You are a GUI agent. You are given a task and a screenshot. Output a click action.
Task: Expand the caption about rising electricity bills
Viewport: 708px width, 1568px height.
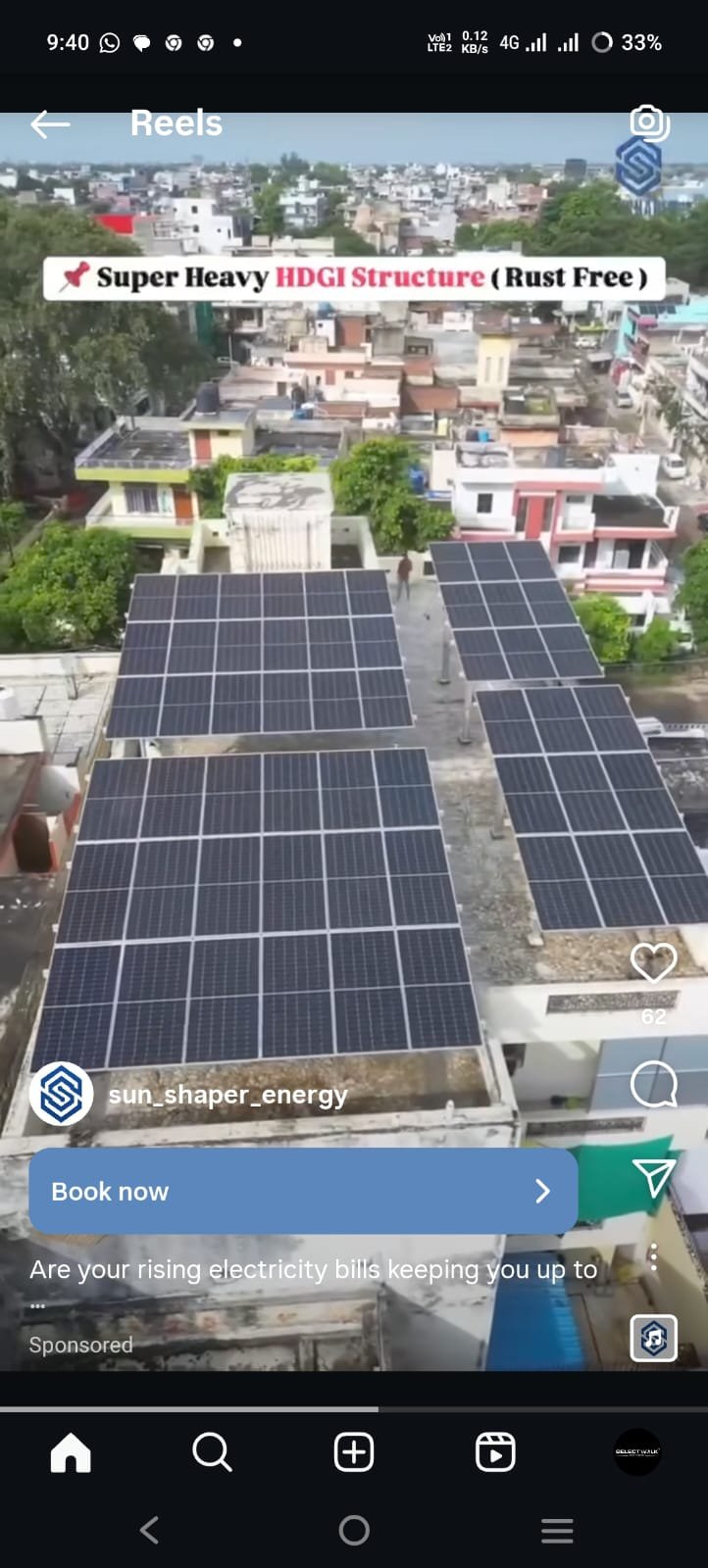(314, 1270)
